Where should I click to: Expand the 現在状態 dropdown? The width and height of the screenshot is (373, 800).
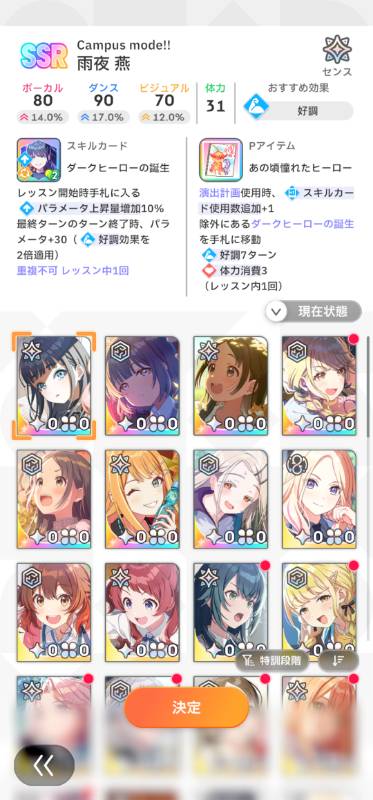coord(314,311)
